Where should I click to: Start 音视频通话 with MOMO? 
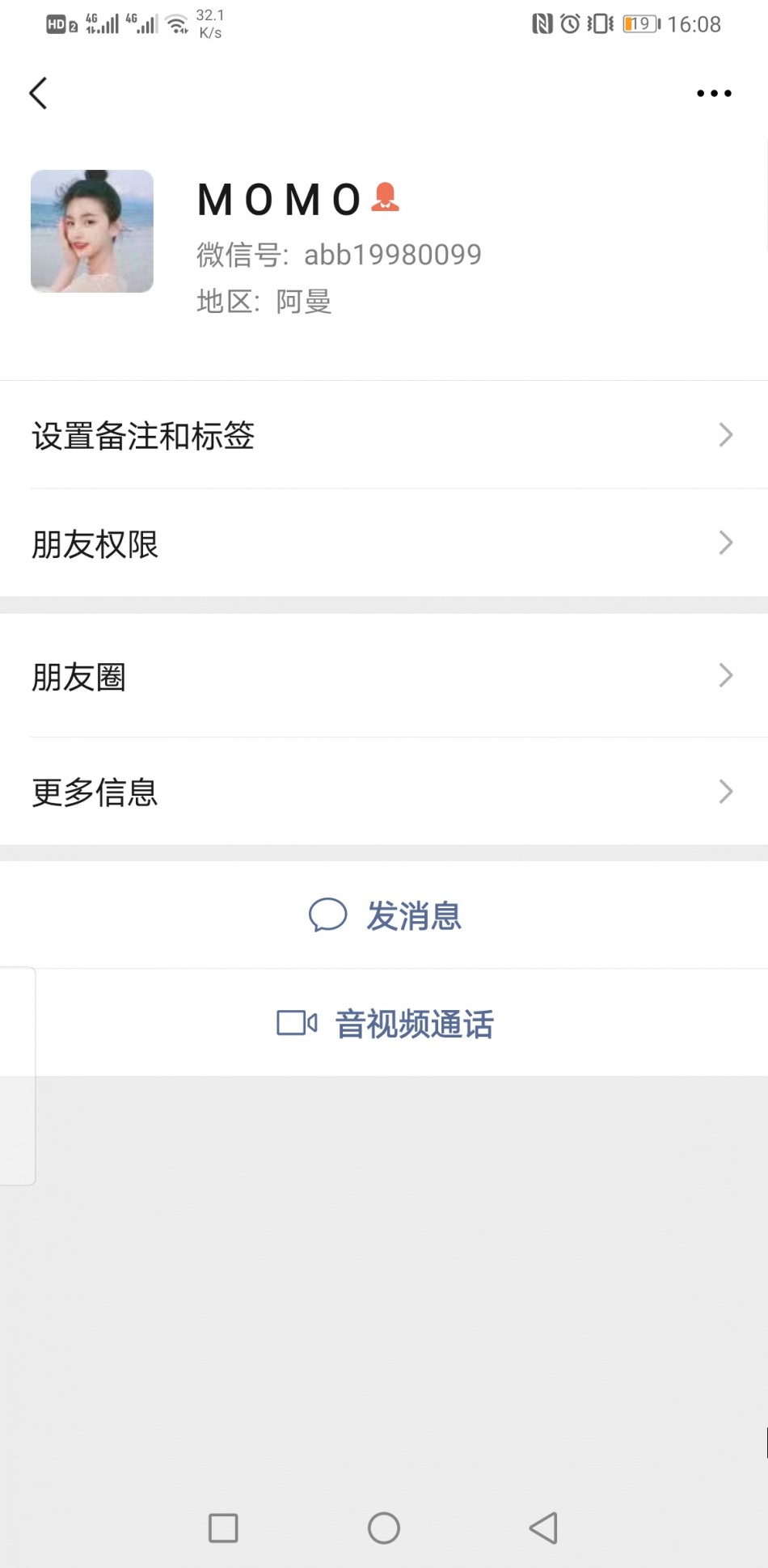[x=384, y=1023]
